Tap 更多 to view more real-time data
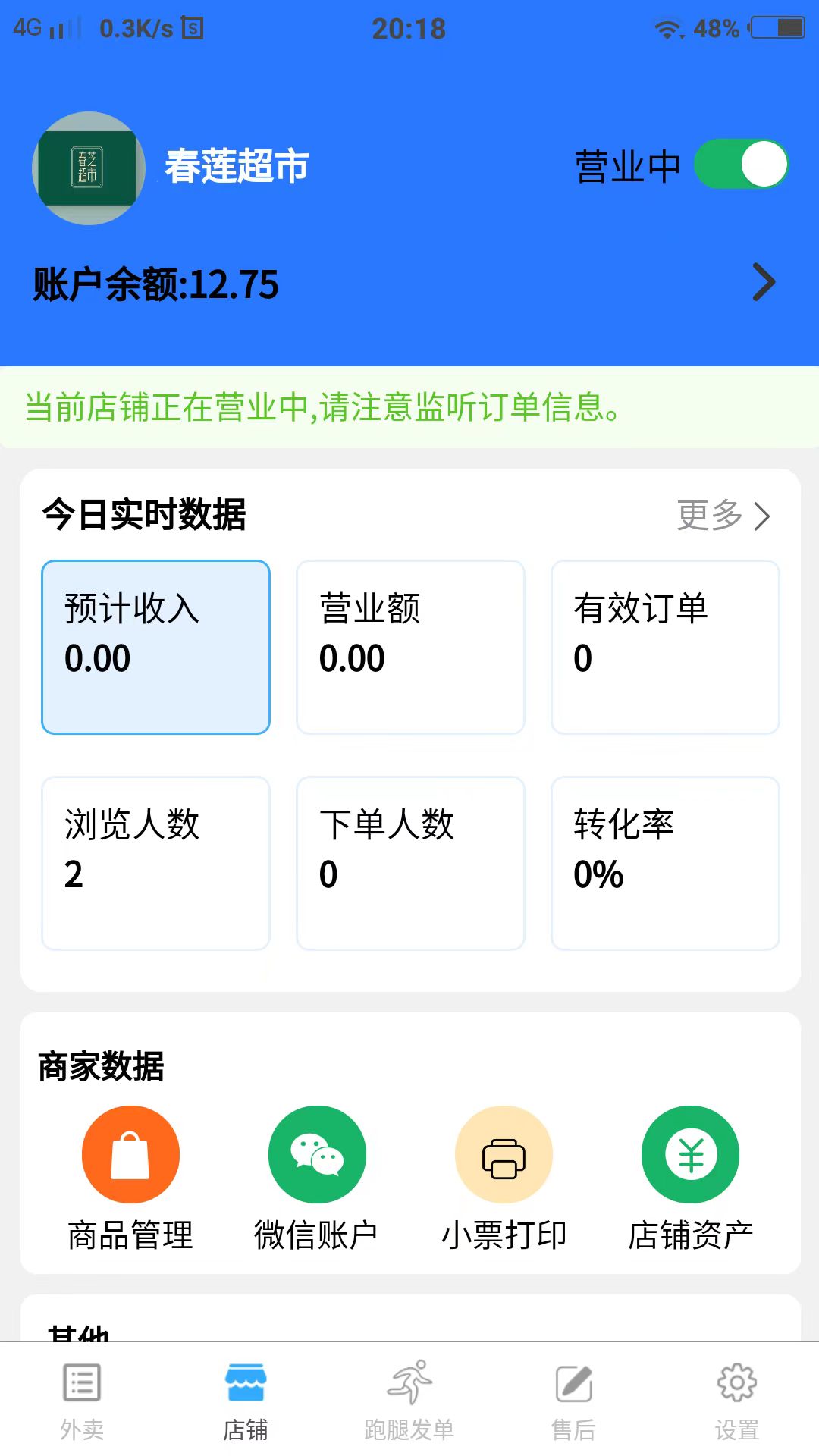The height and width of the screenshot is (1456, 819). click(723, 516)
